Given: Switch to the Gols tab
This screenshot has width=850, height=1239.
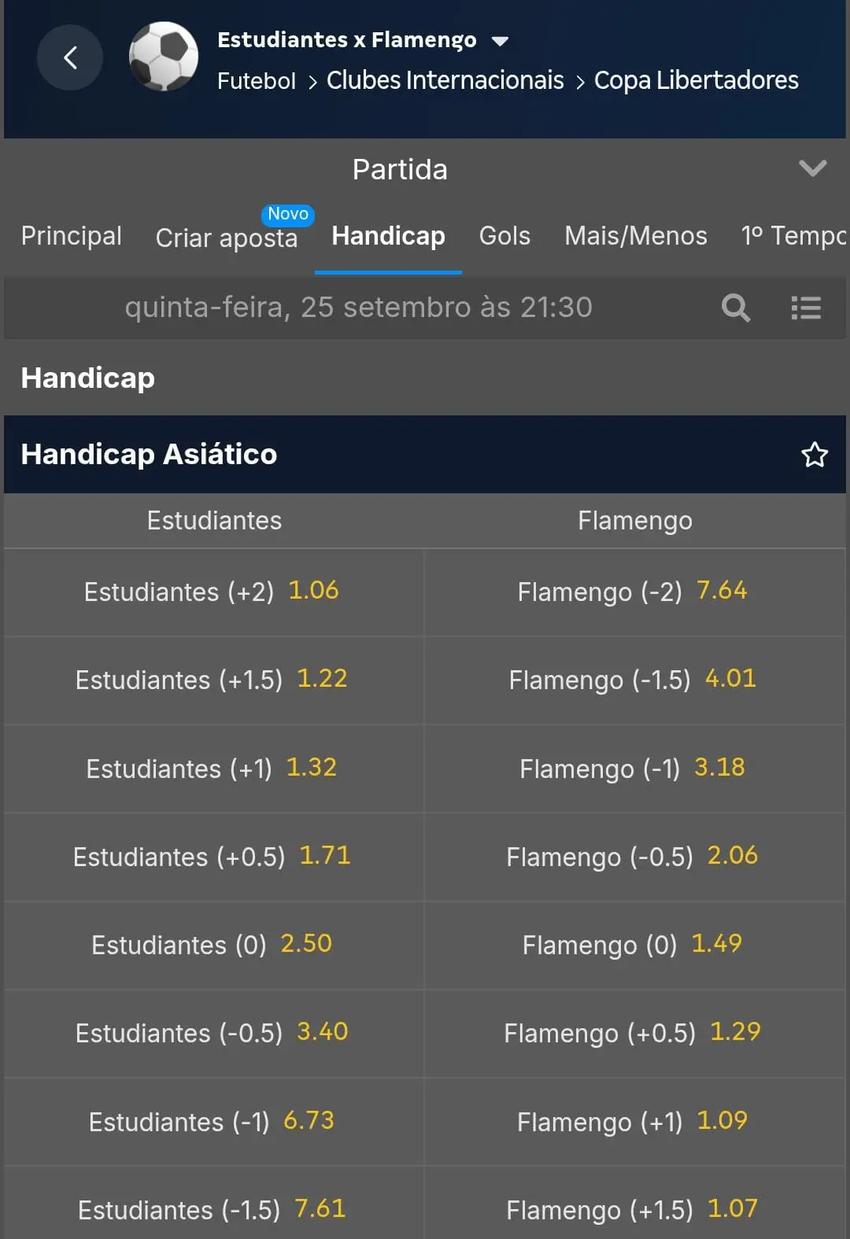Looking at the screenshot, I should [x=504, y=236].
